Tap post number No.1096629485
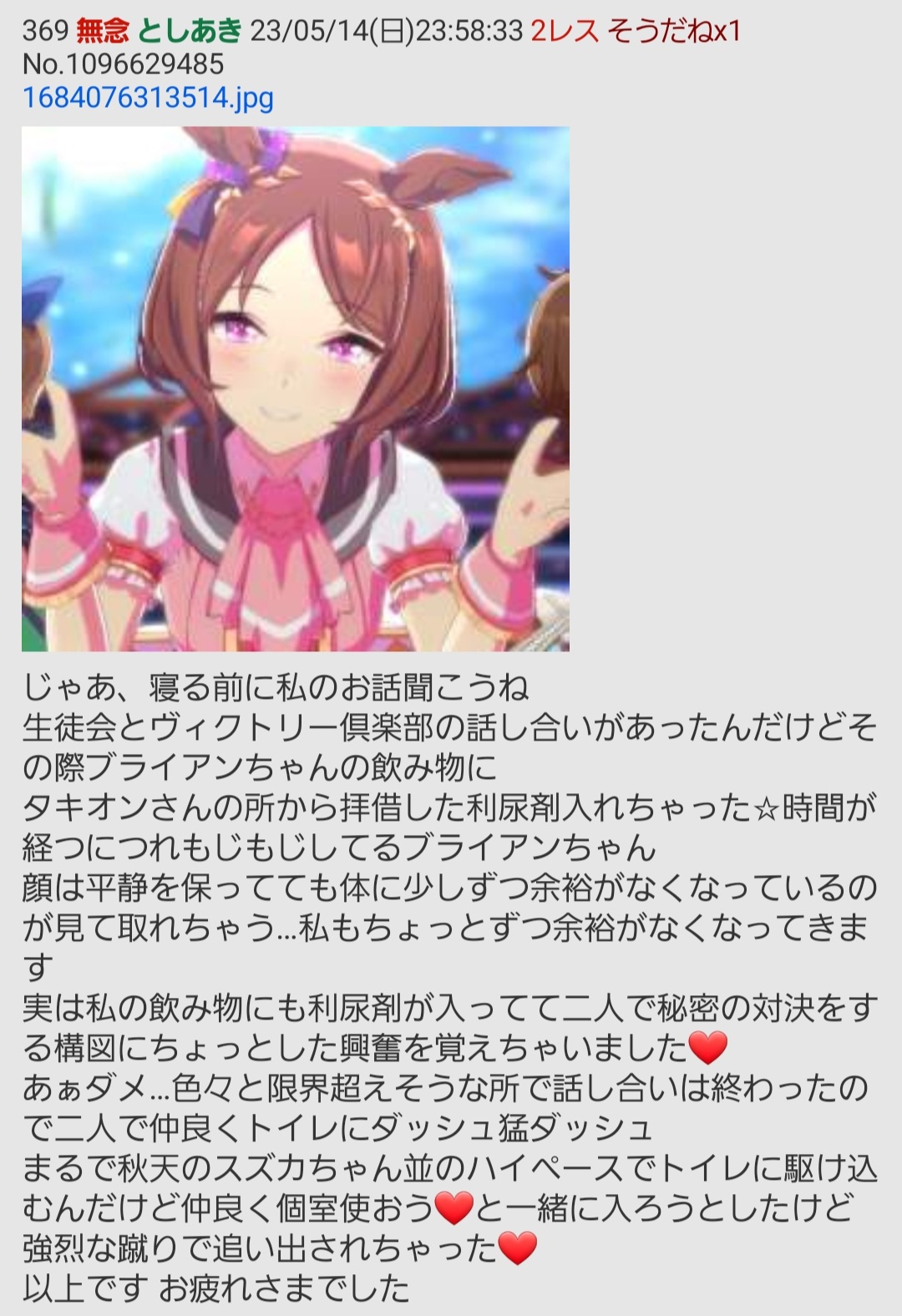902x1316 pixels. coord(123,64)
